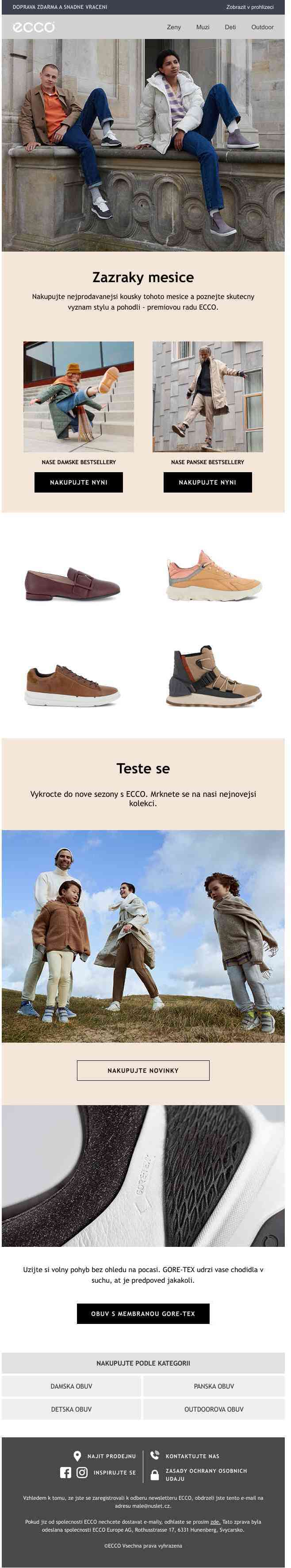The height and width of the screenshot is (1568, 291).
Task: Open Obuv s membranou GORE-TEX
Action: (143, 1314)
